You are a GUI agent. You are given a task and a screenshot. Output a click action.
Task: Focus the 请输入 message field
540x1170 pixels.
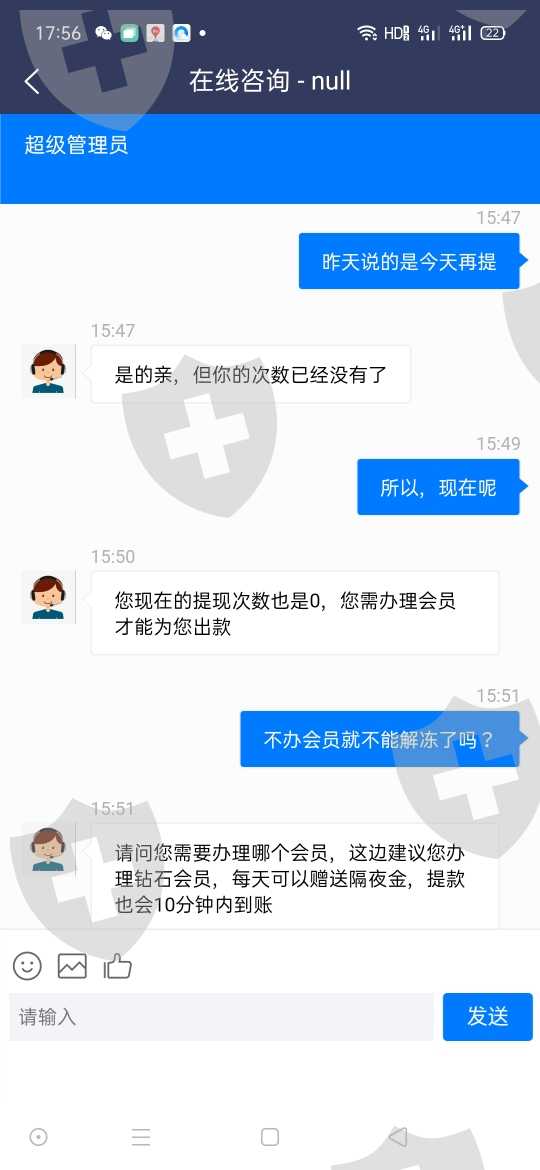[222, 1016]
